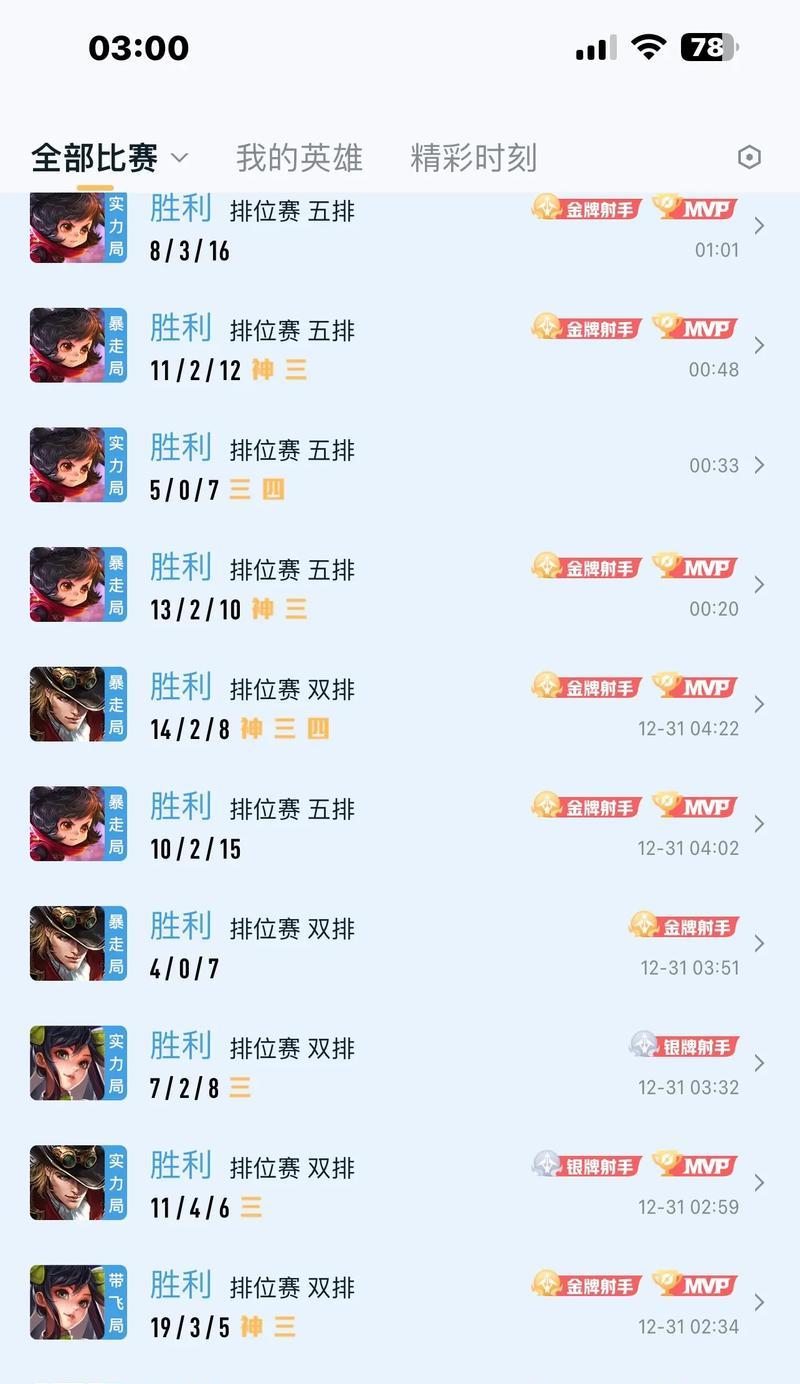
Task: View the 10/2/15 match from 12-31 04:02
Action: 400,825
